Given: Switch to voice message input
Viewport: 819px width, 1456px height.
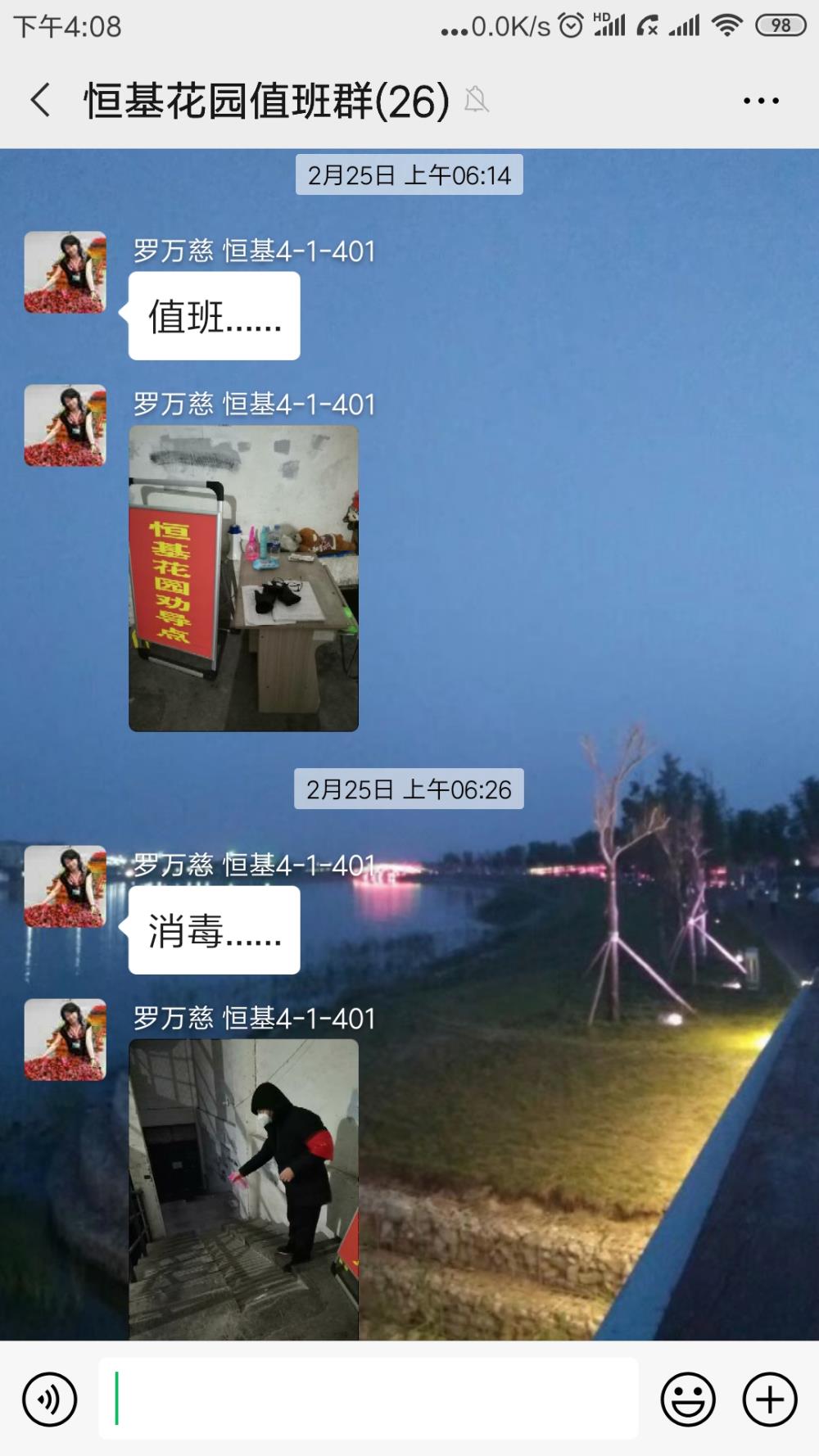Looking at the screenshot, I should click(x=50, y=1399).
